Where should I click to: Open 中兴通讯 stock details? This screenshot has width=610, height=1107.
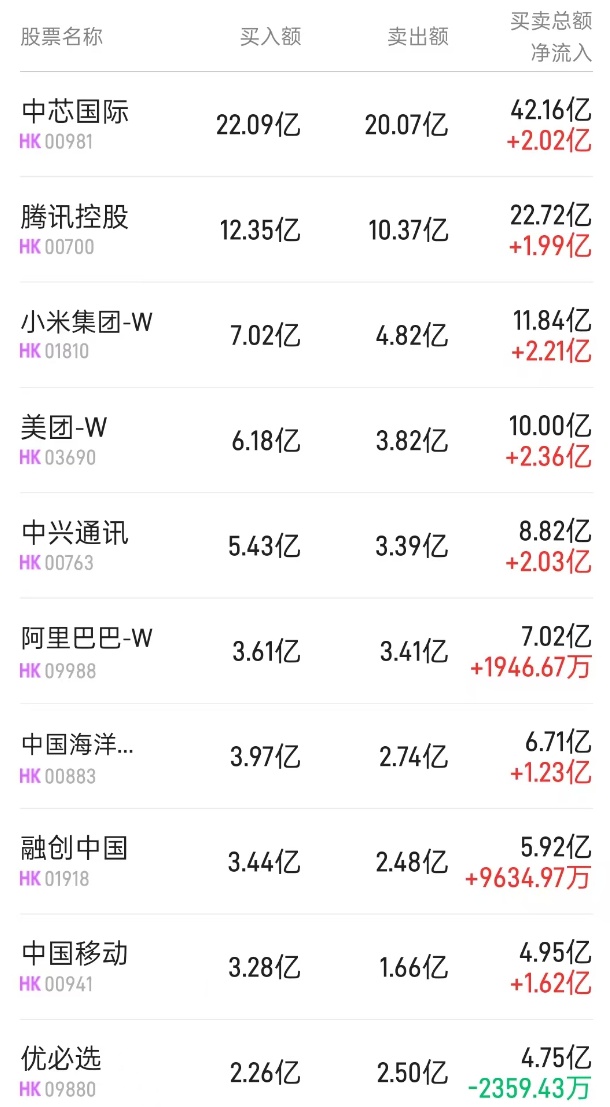pyautogui.click(x=75, y=533)
